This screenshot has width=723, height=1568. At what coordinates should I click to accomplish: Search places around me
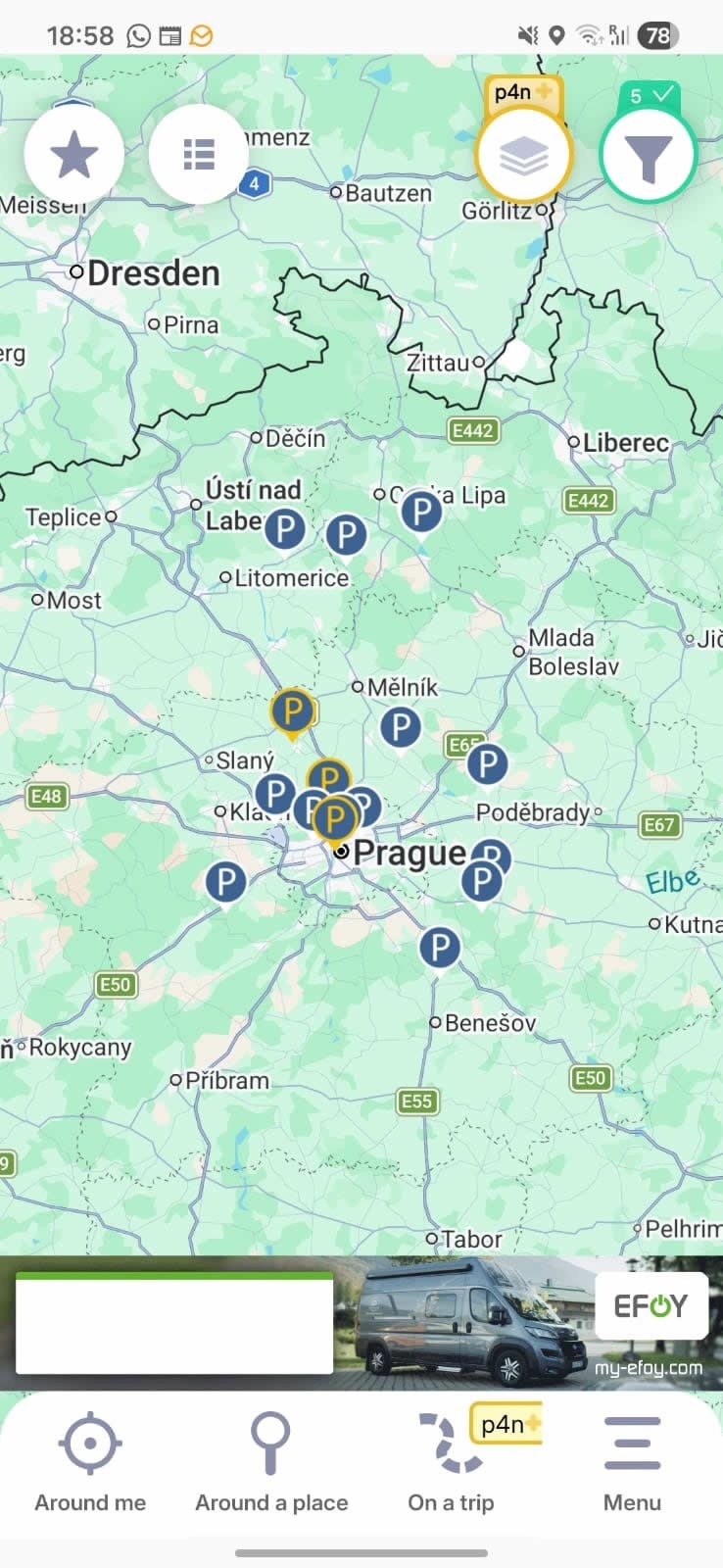click(90, 1461)
